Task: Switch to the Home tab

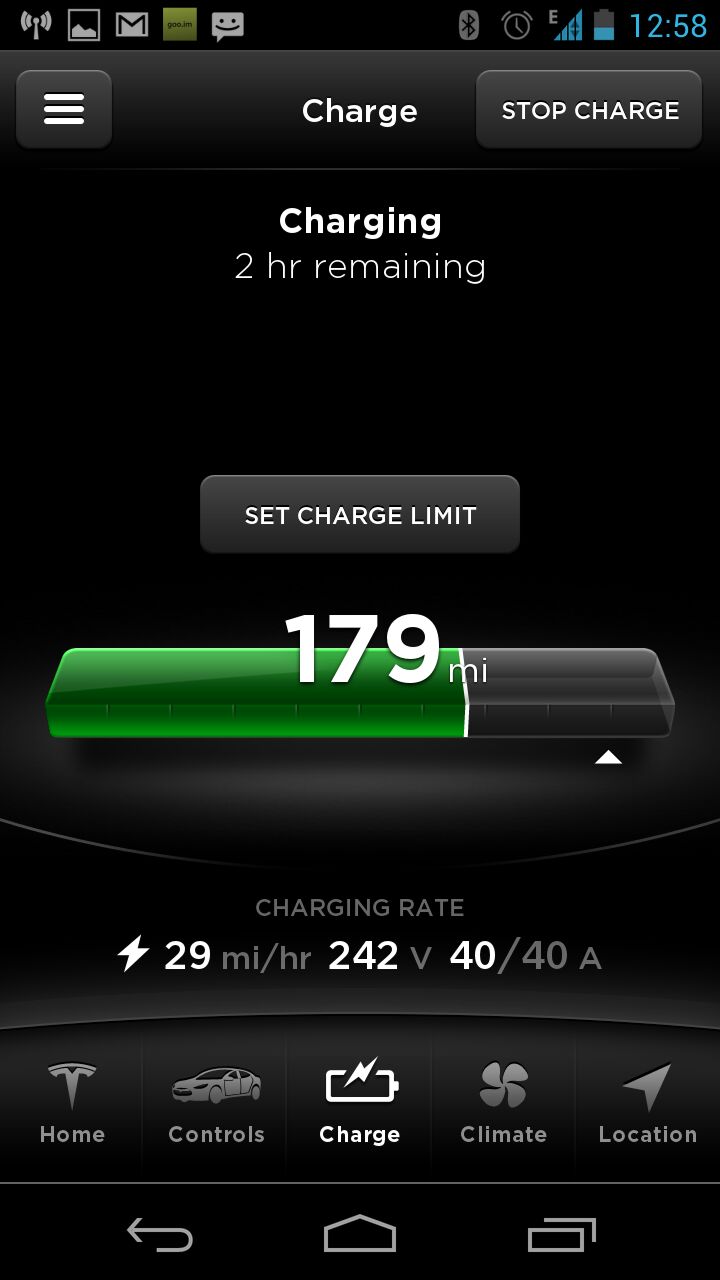Action: pos(72,1103)
